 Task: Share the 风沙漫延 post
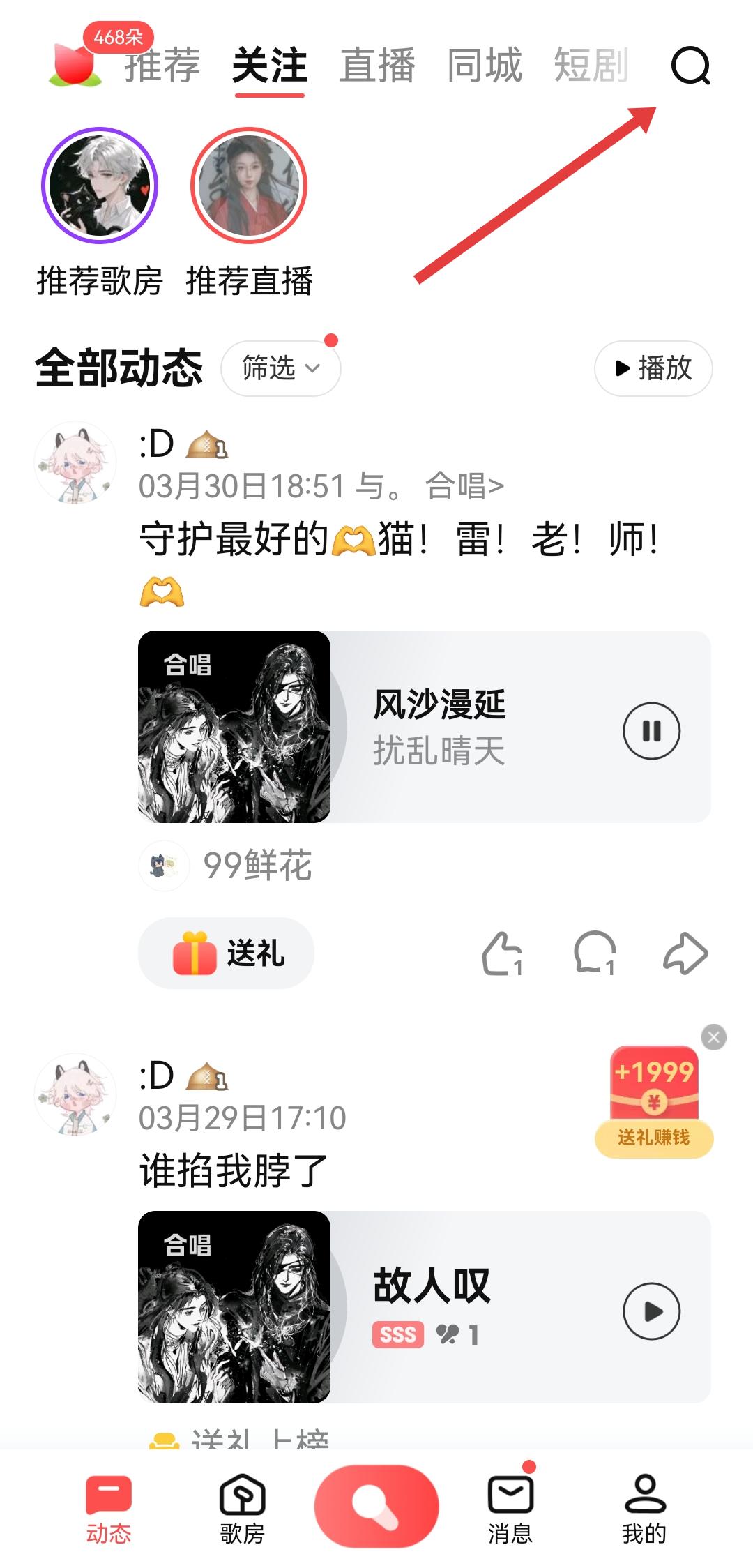tap(685, 953)
